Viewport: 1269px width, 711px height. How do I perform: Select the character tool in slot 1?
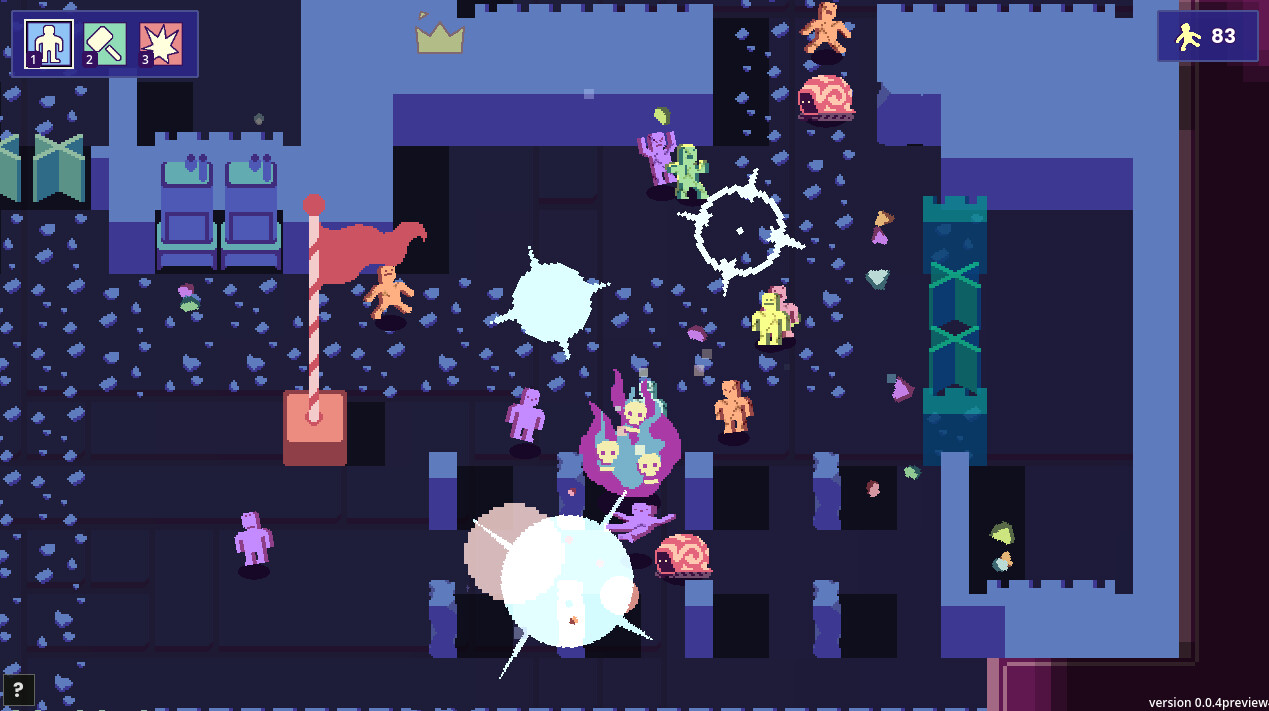pos(49,44)
